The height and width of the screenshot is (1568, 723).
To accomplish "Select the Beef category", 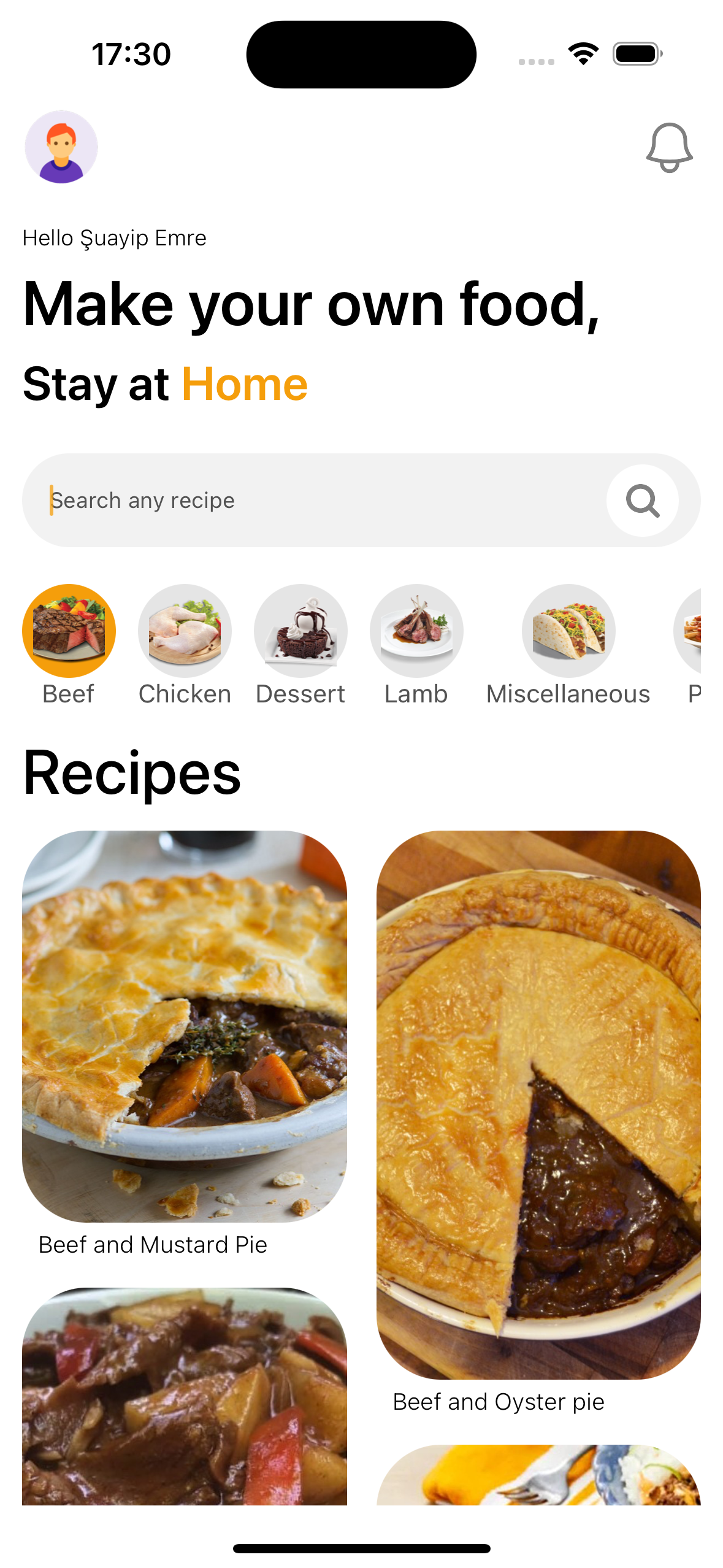I will pos(69,632).
